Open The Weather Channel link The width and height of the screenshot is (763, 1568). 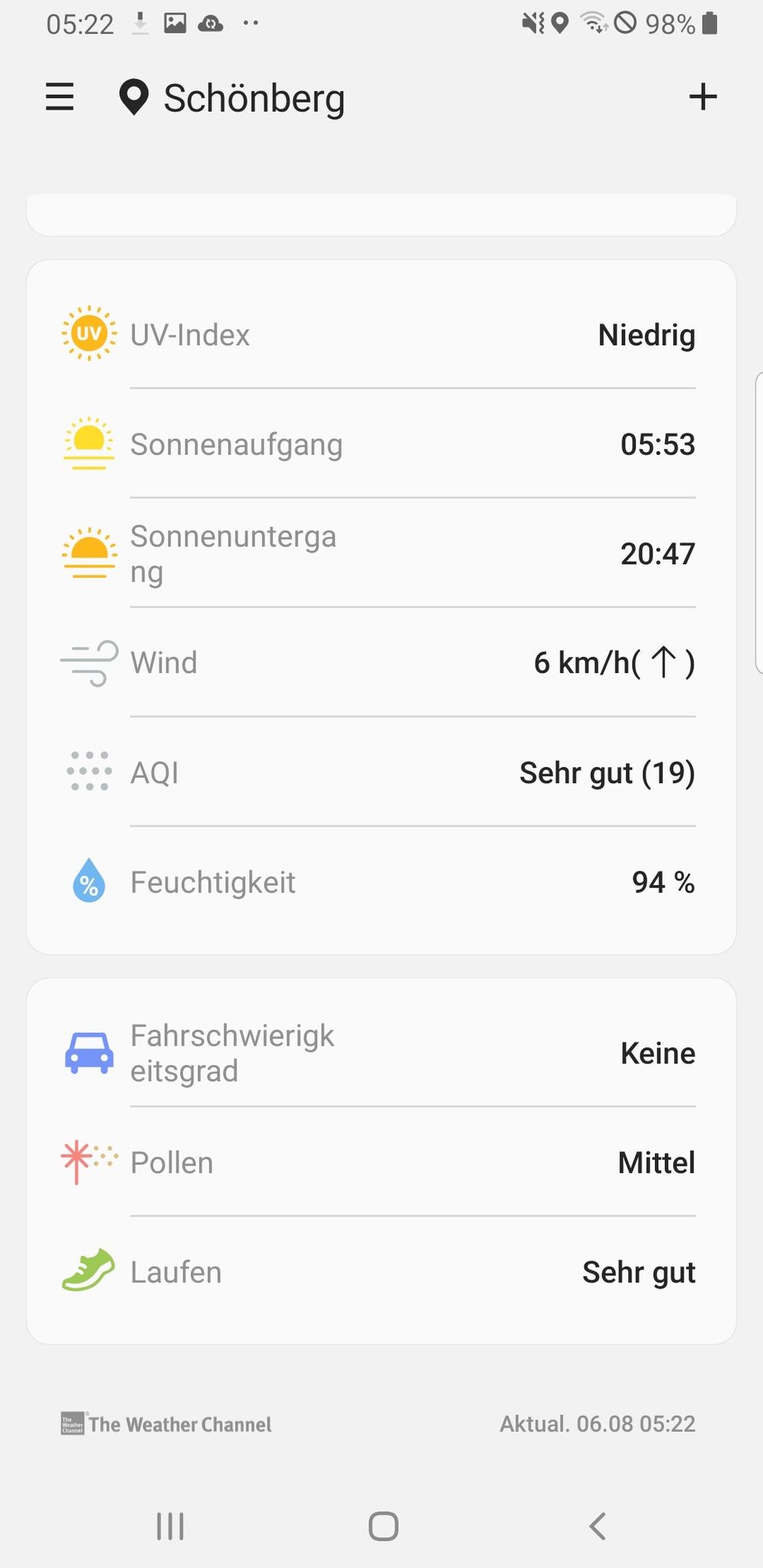tap(166, 1424)
